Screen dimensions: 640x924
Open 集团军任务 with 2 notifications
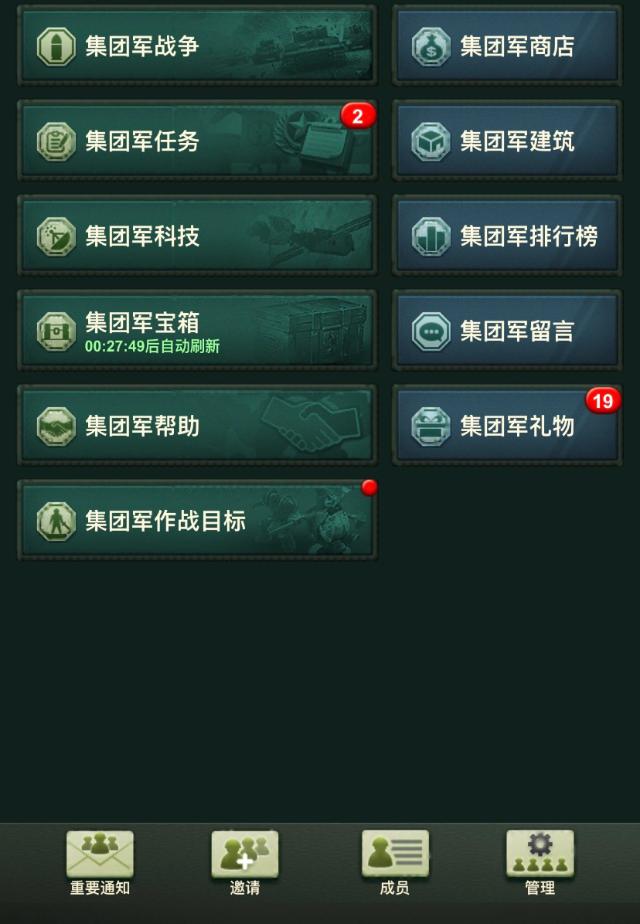(197, 141)
